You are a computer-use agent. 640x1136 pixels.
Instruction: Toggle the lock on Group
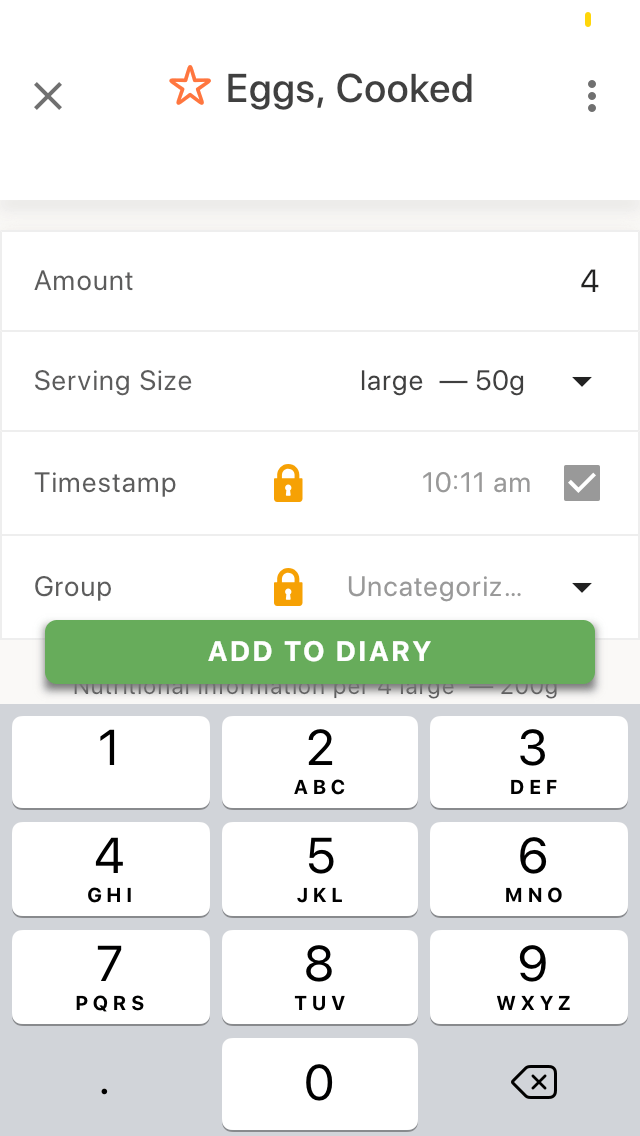click(x=288, y=587)
